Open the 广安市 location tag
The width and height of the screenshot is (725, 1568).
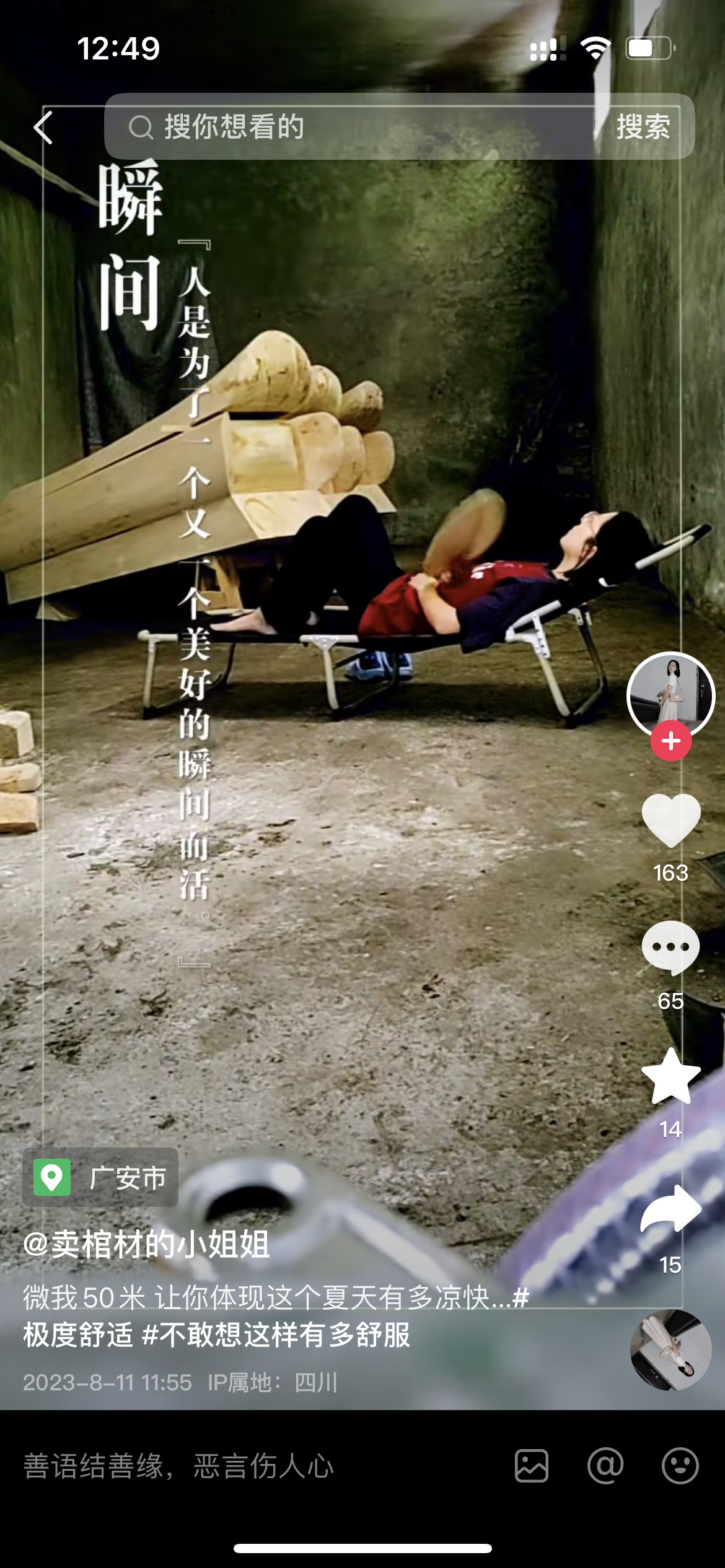100,1178
